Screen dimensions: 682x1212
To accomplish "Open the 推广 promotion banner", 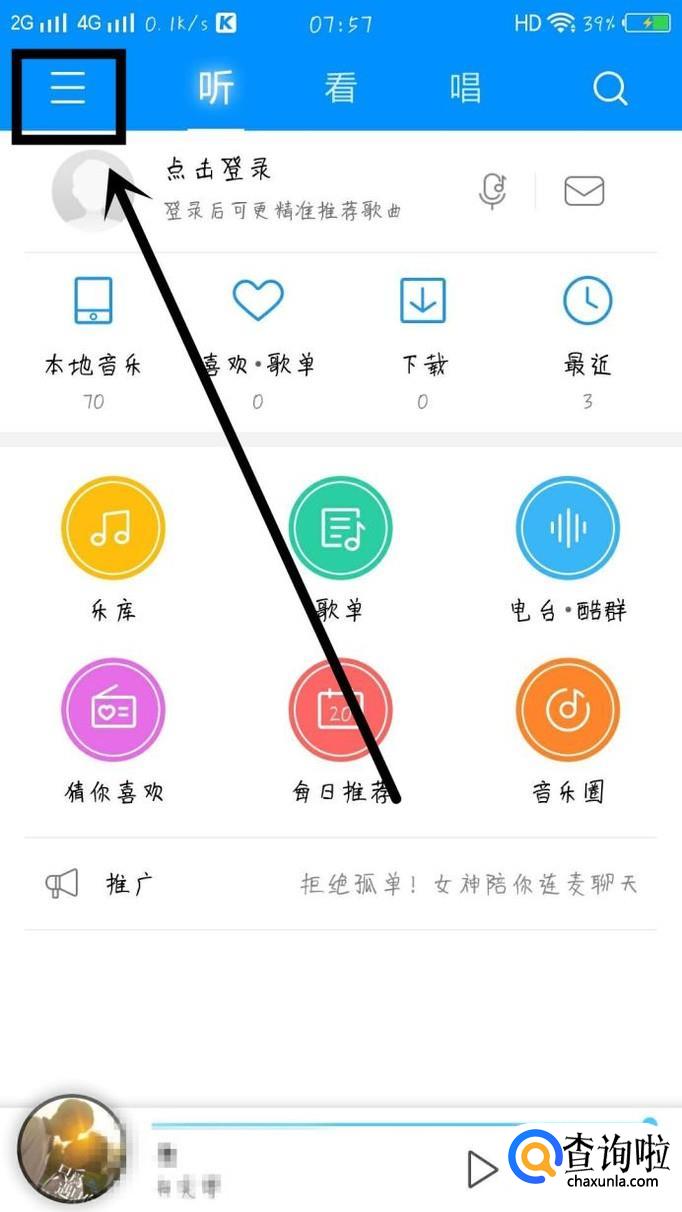I will pyautogui.click(x=340, y=884).
